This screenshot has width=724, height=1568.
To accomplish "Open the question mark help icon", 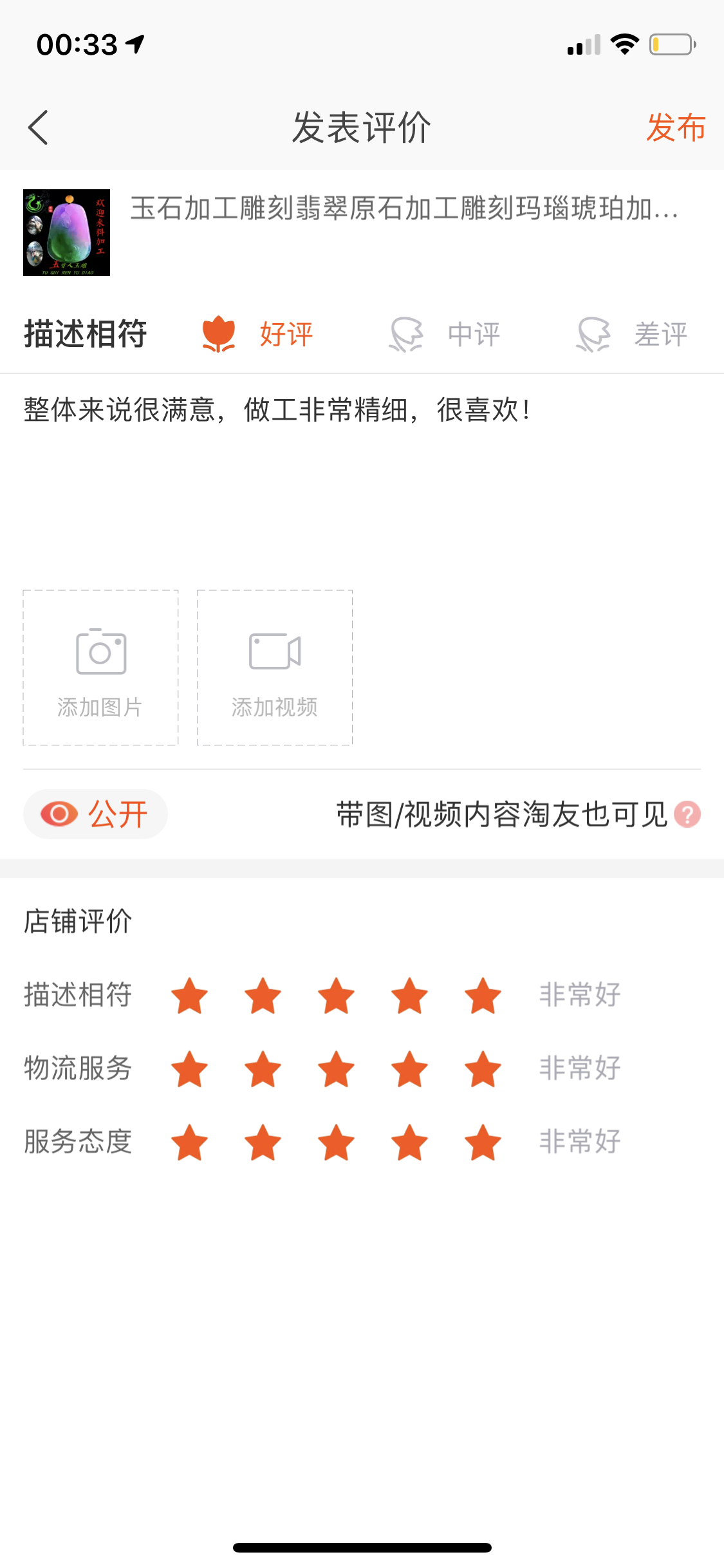I will pyautogui.click(x=687, y=814).
